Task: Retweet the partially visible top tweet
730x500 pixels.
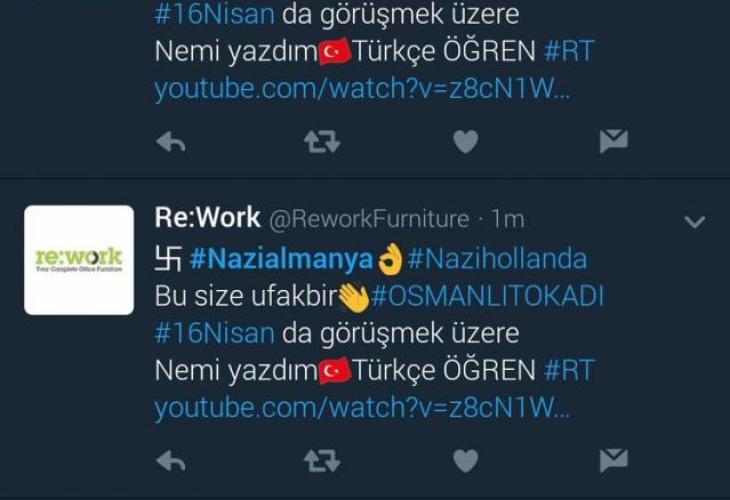Action: pyautogui.click(x=321, y=143)
